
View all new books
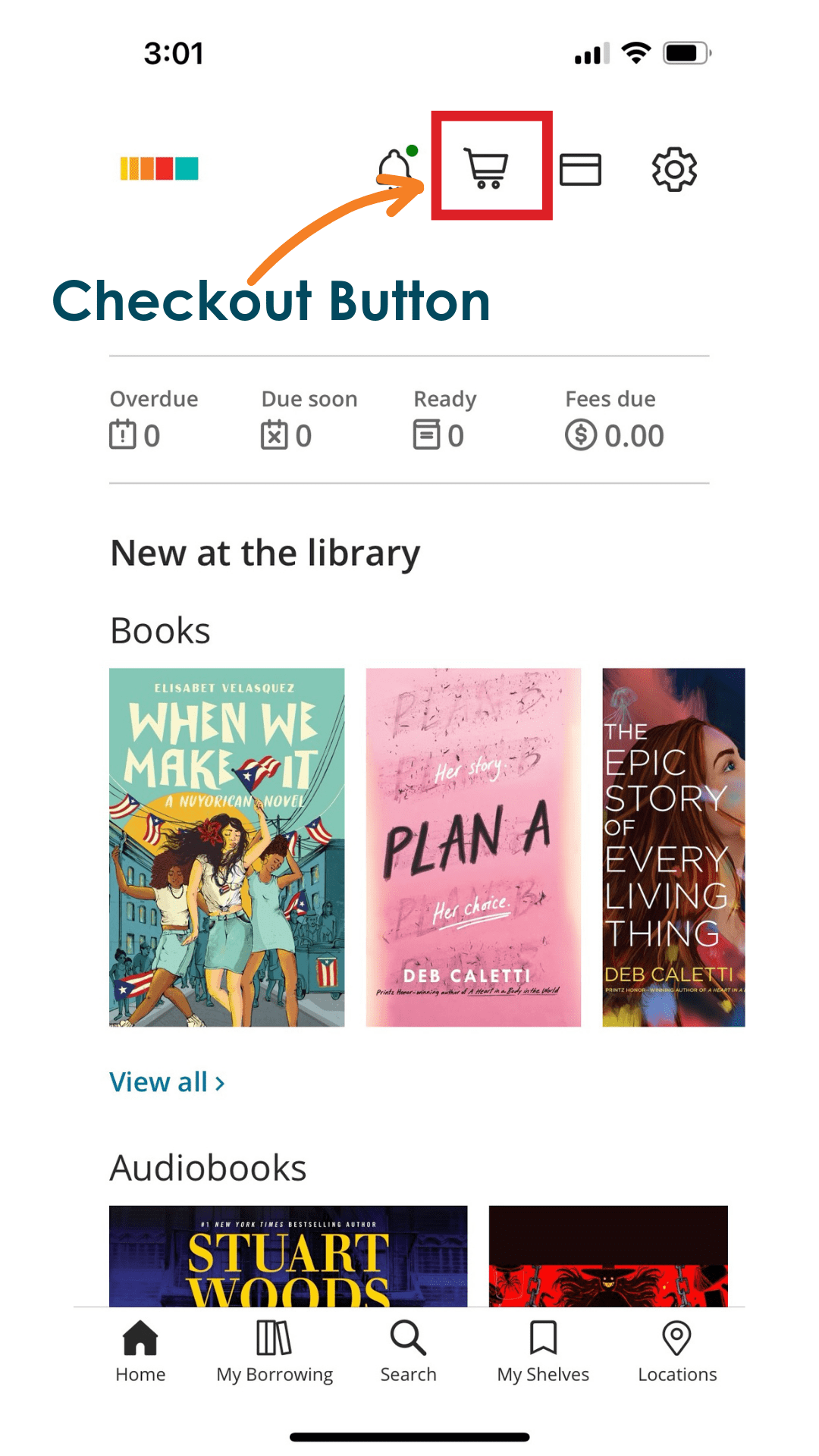point(167,1082)
